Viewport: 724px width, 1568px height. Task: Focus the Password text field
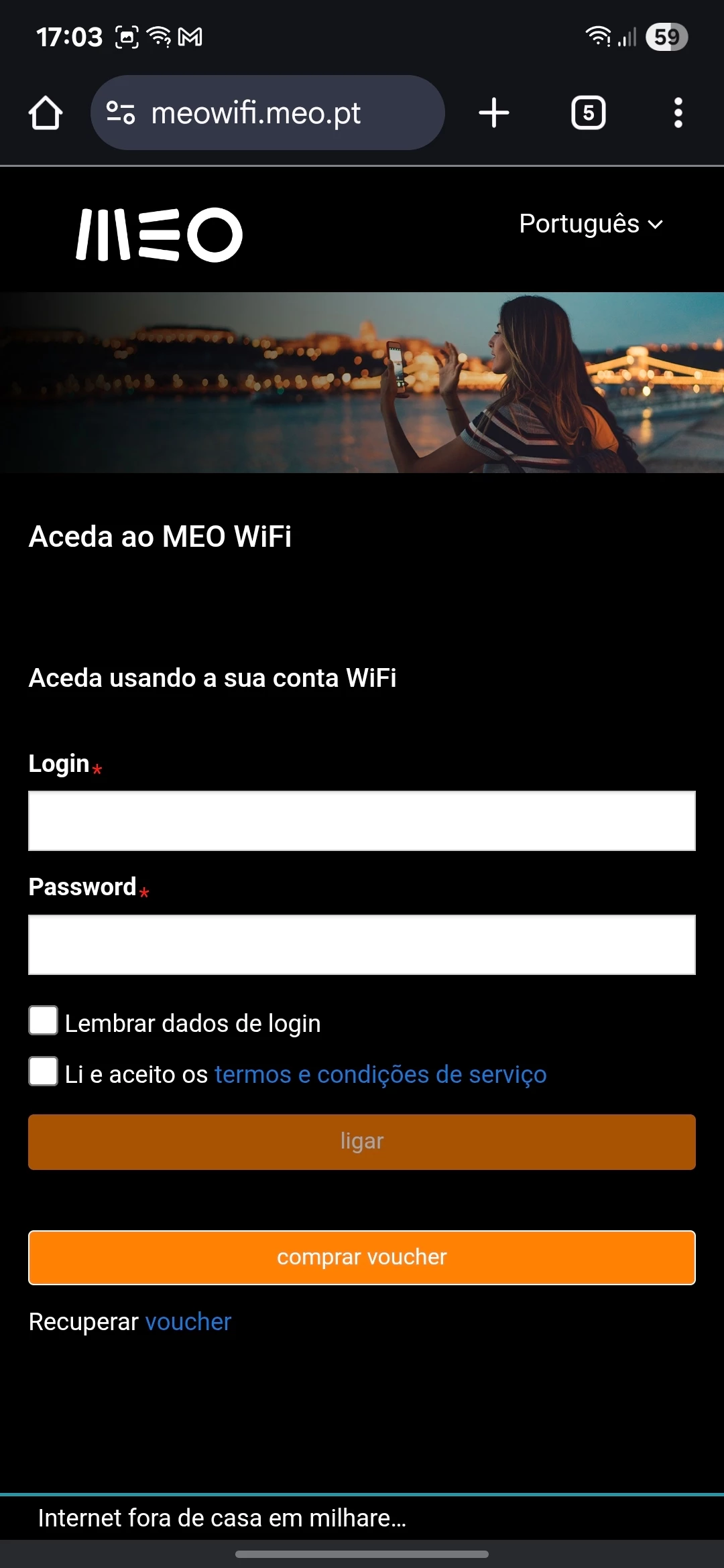[x=362, y=944]
